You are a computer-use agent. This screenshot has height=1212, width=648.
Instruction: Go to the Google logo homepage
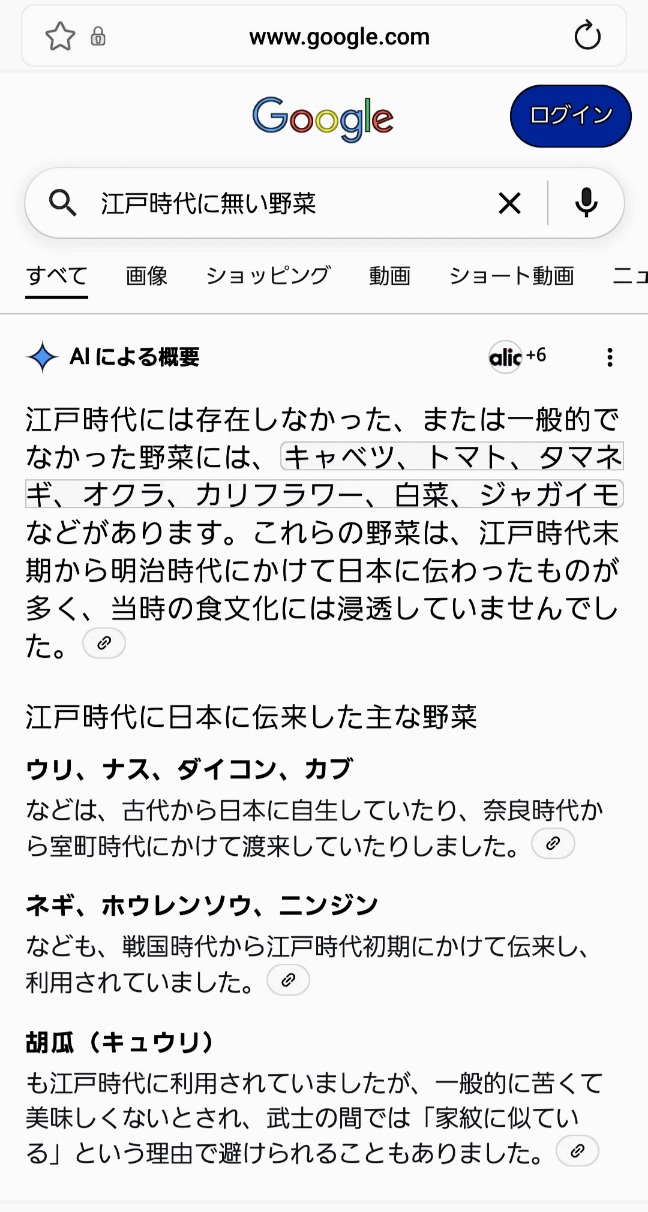pos(323,118)
